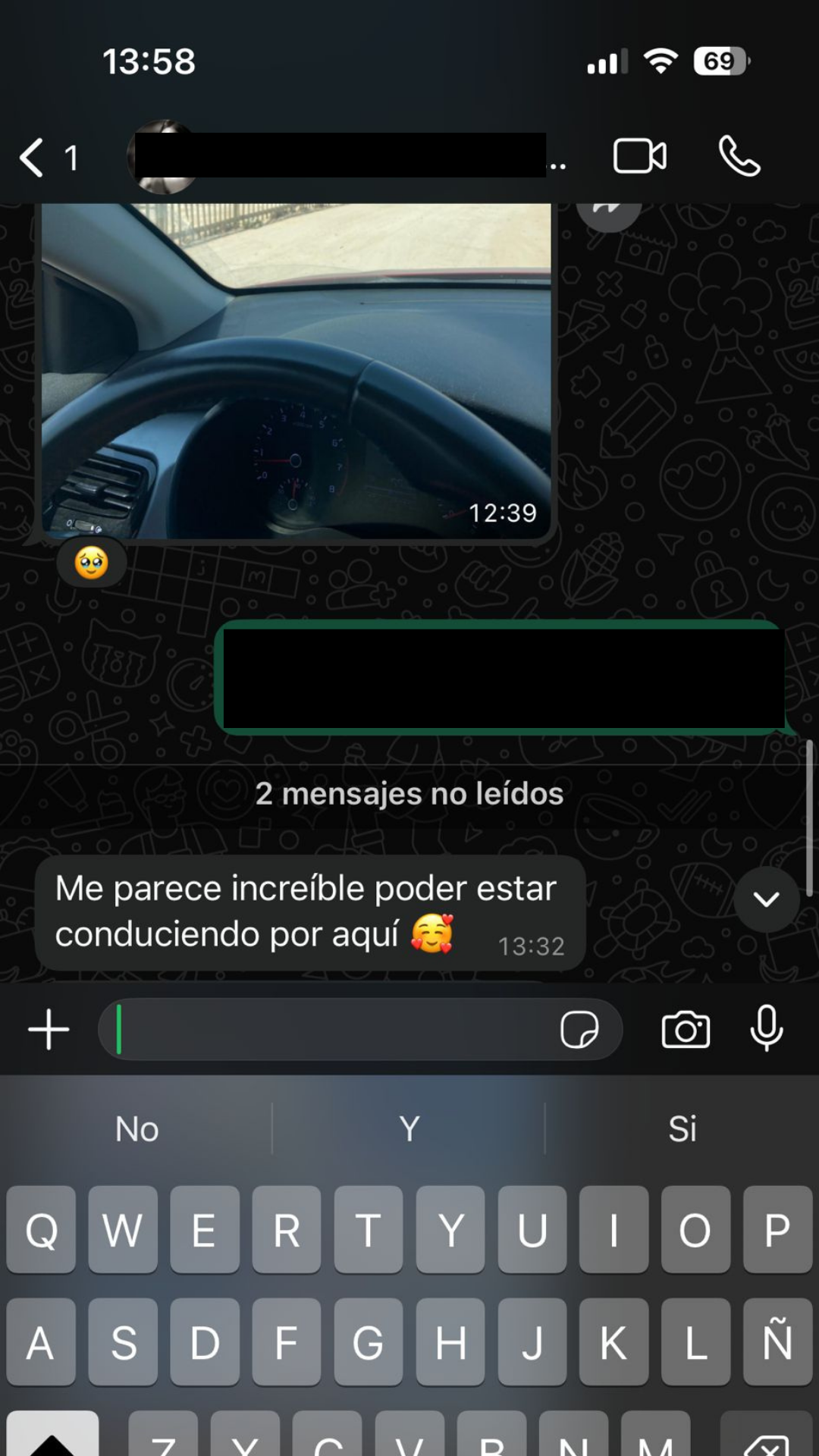Type the letter Ñ key

(x=777, y=1341)
